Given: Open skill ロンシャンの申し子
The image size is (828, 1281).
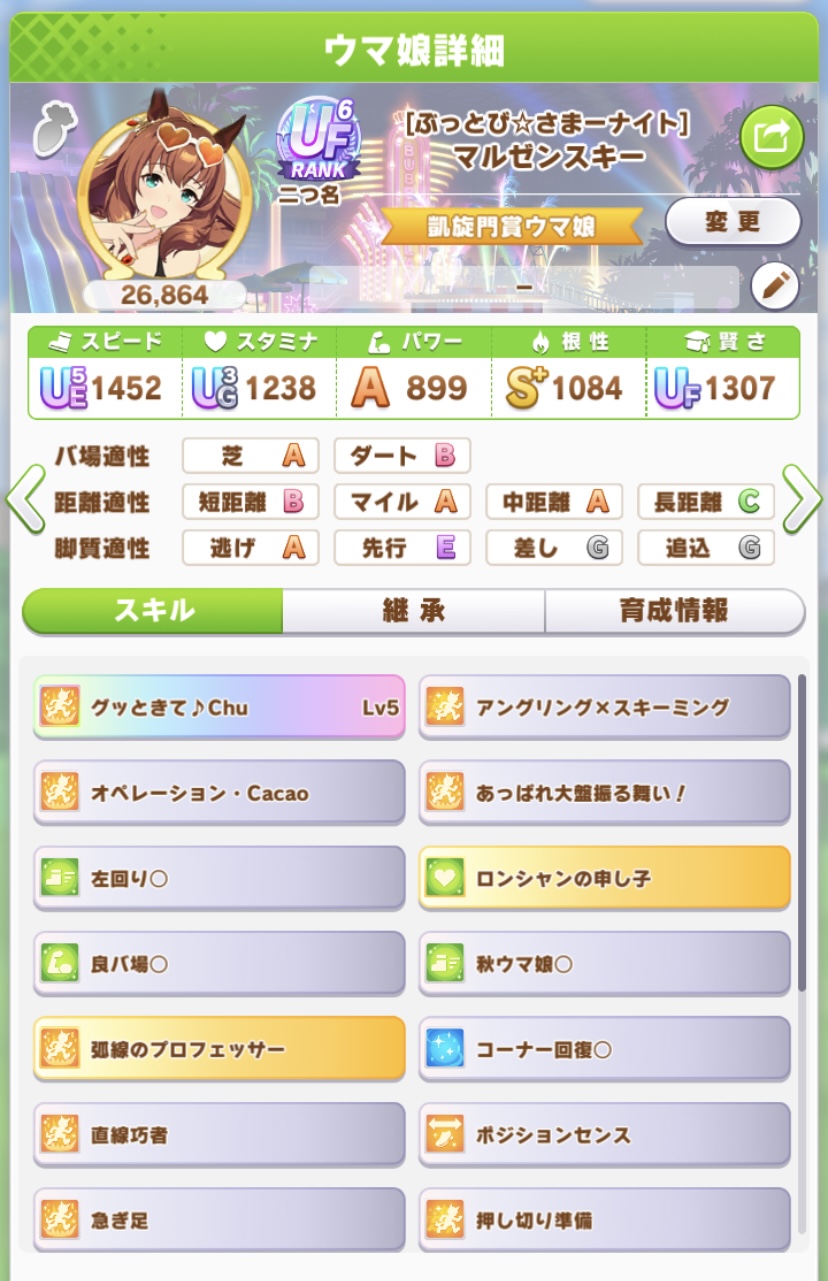Looking at the screenshot, I should [604, 879].
